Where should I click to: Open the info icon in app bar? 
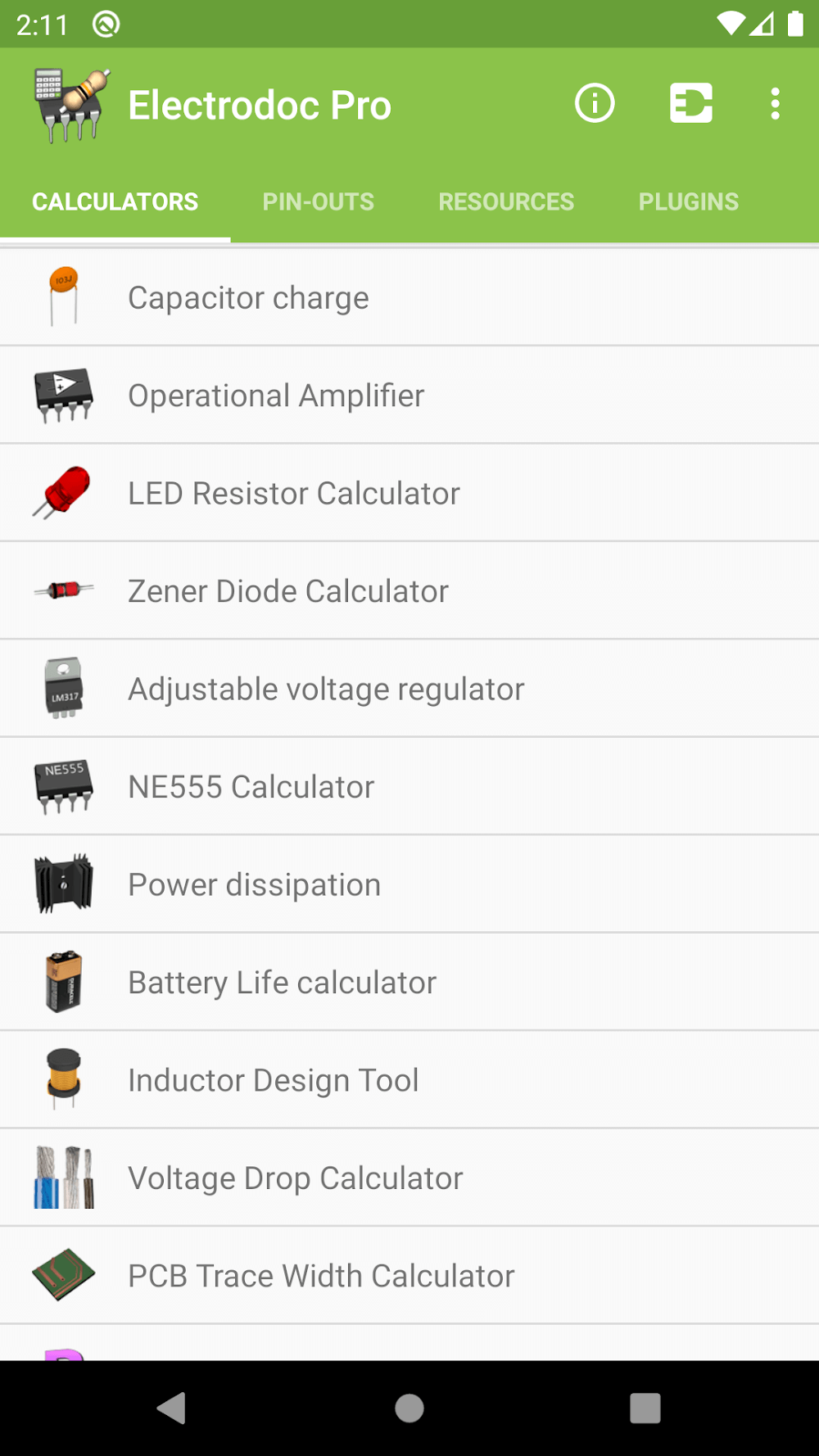click(595, 104)
